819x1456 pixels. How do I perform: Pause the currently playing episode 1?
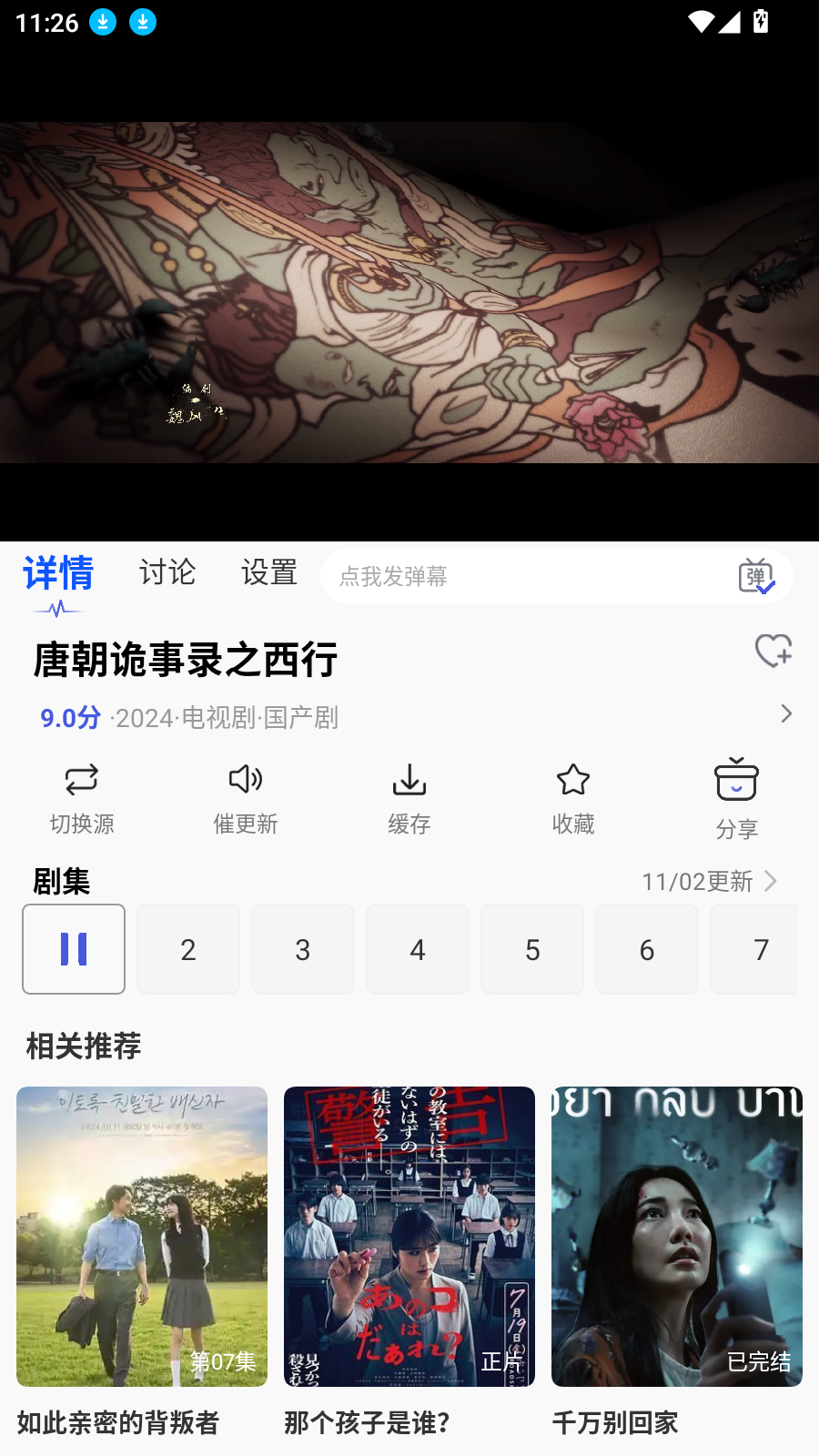[x=74, y=949]
